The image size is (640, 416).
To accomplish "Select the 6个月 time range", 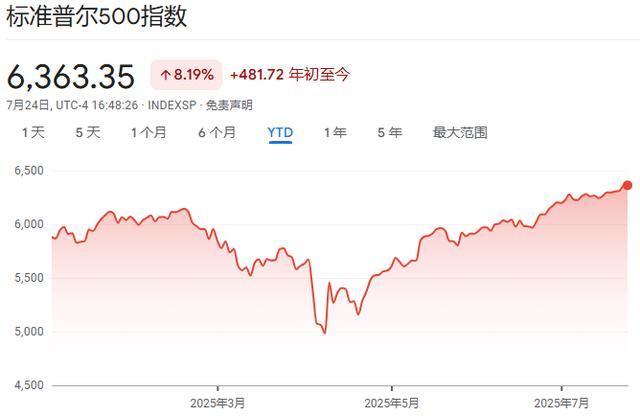I will click(x=217, y=132).
